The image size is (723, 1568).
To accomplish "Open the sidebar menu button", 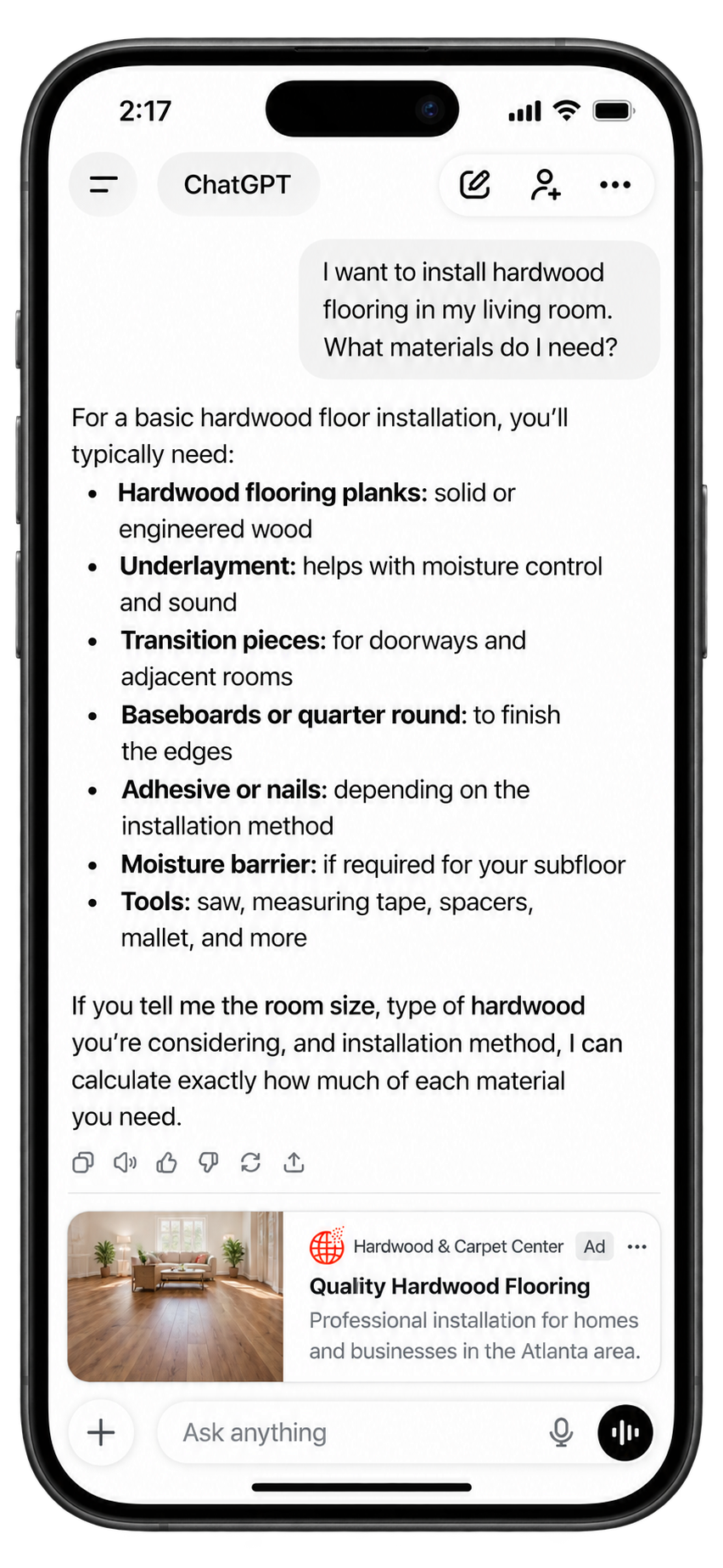I will point(103,184).
